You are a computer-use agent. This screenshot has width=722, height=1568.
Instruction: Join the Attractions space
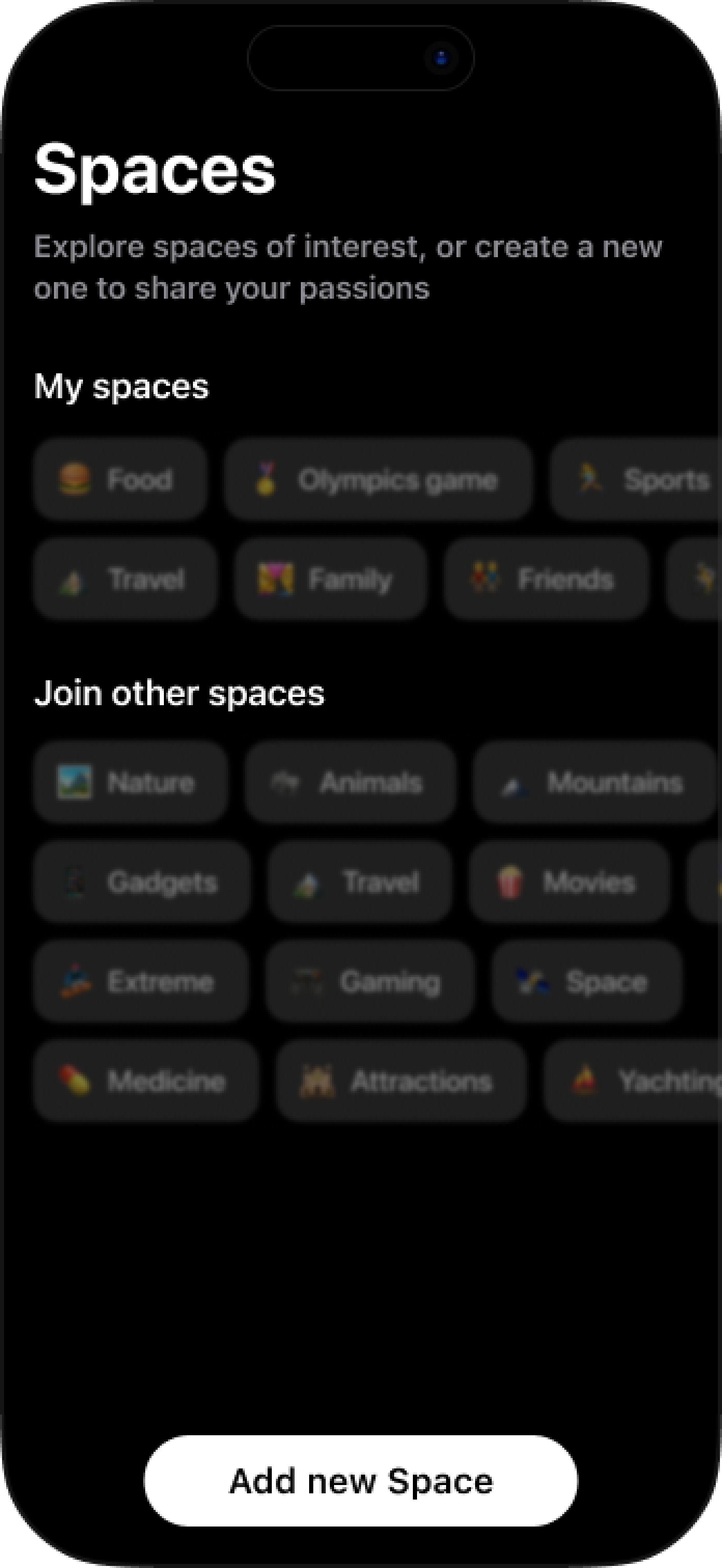coord(400,1081)
